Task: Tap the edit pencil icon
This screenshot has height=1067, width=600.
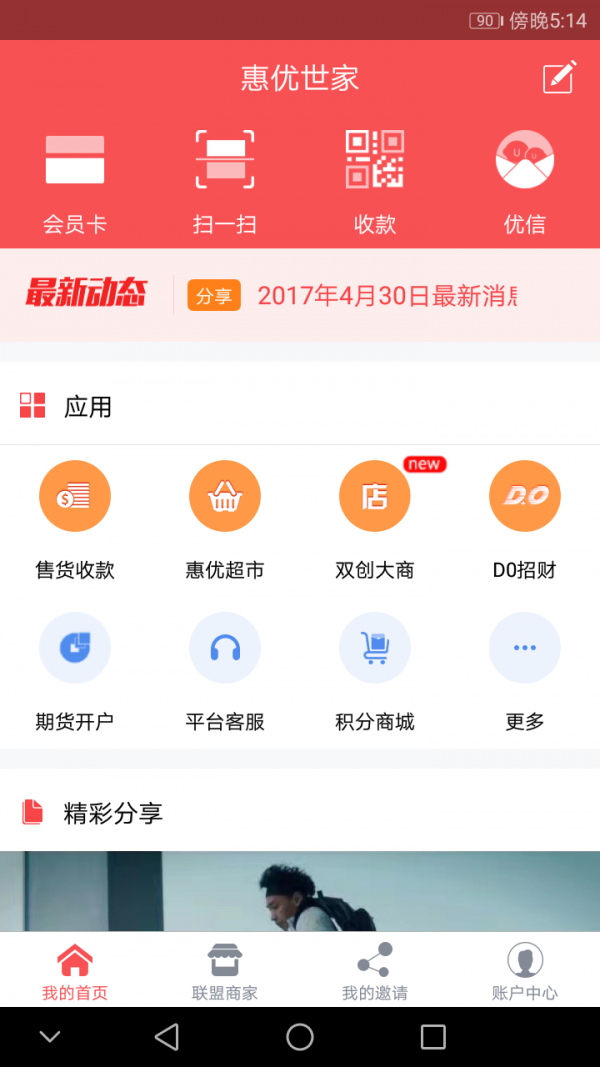Action: tap(559, 78)
